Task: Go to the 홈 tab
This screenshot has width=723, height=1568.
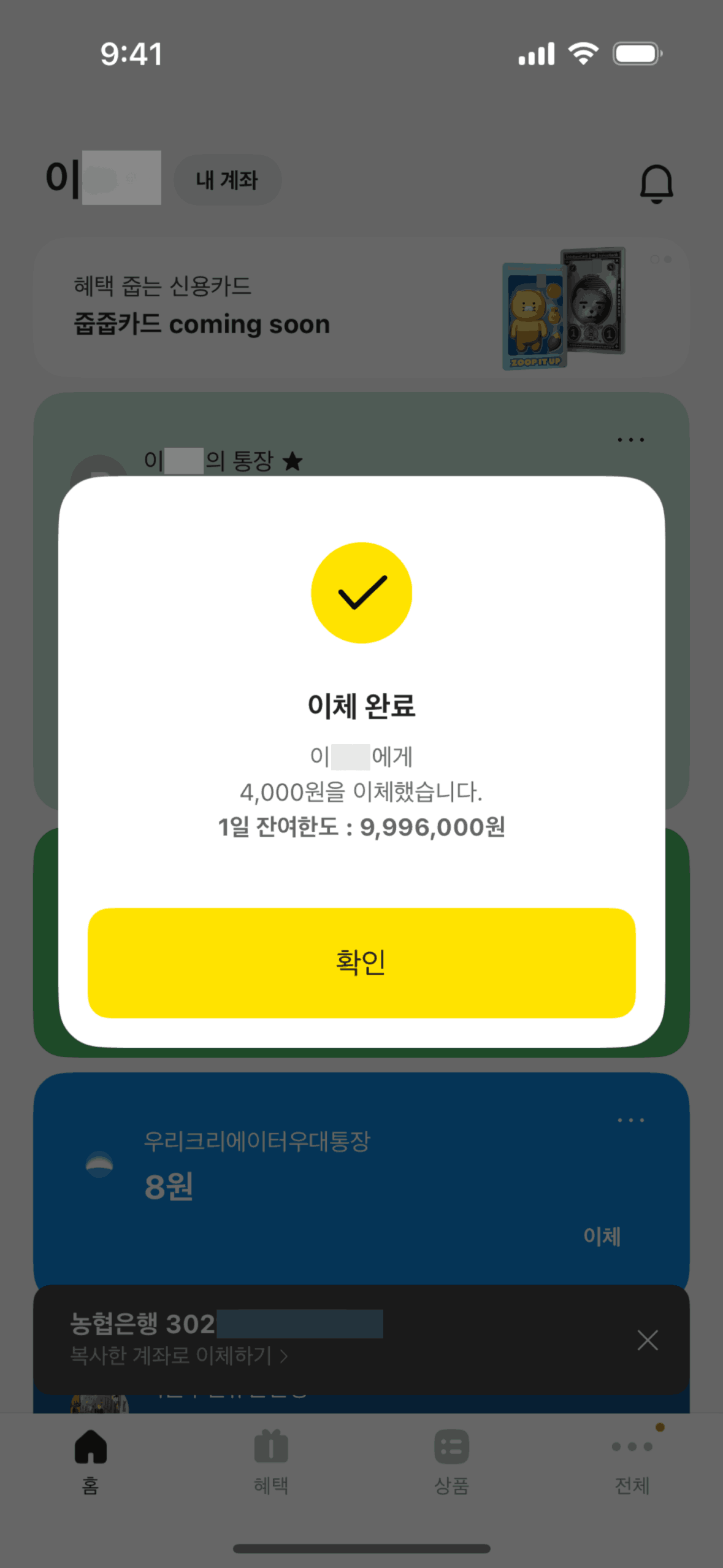Action: [x=91, y=1460]
